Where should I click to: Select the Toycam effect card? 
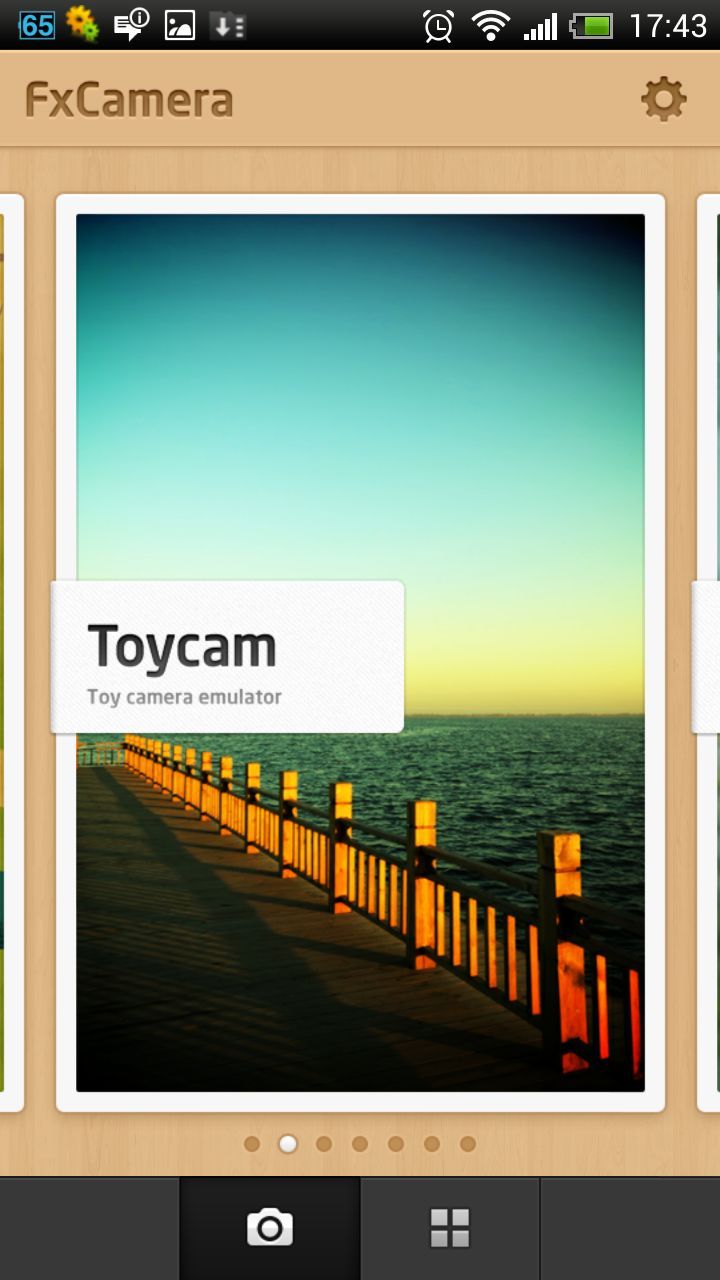click(x=360, y=650)
